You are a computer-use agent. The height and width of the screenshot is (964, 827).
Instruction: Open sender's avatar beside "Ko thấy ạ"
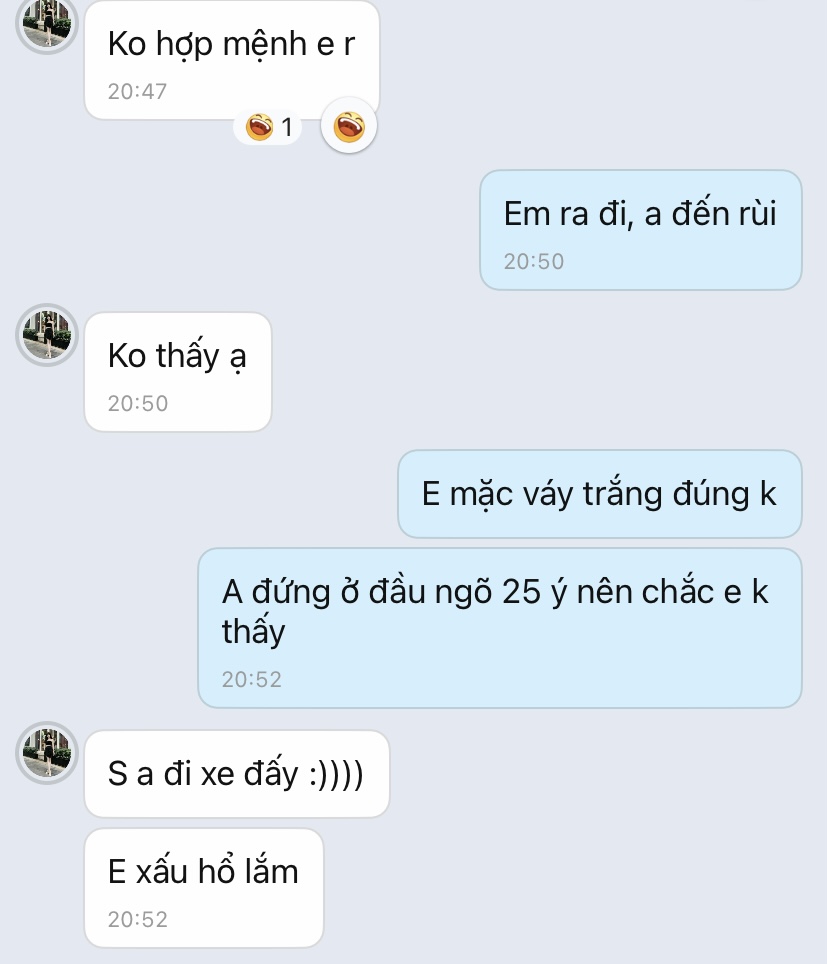coord(48,334)
